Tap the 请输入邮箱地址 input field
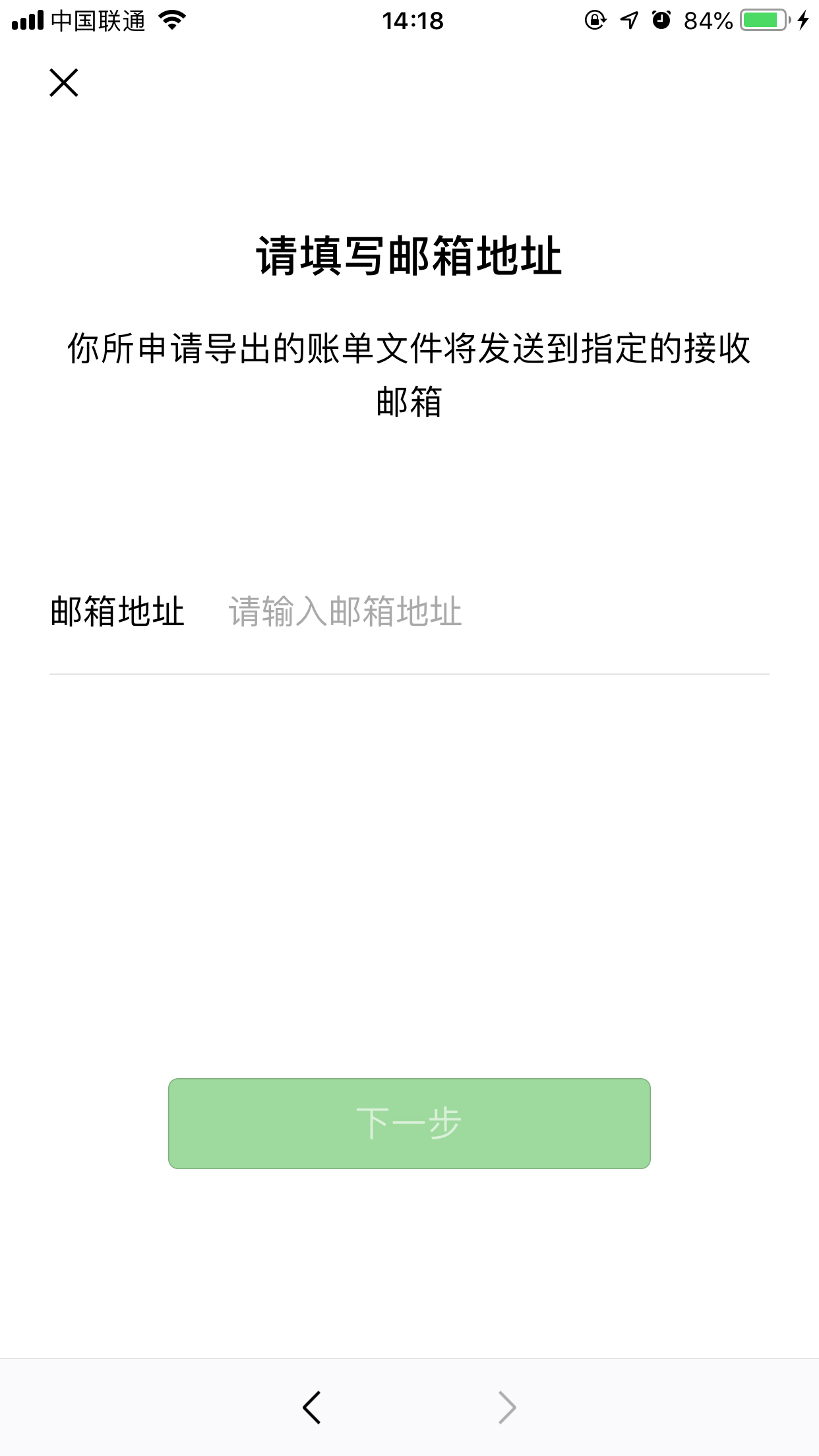 344,612
